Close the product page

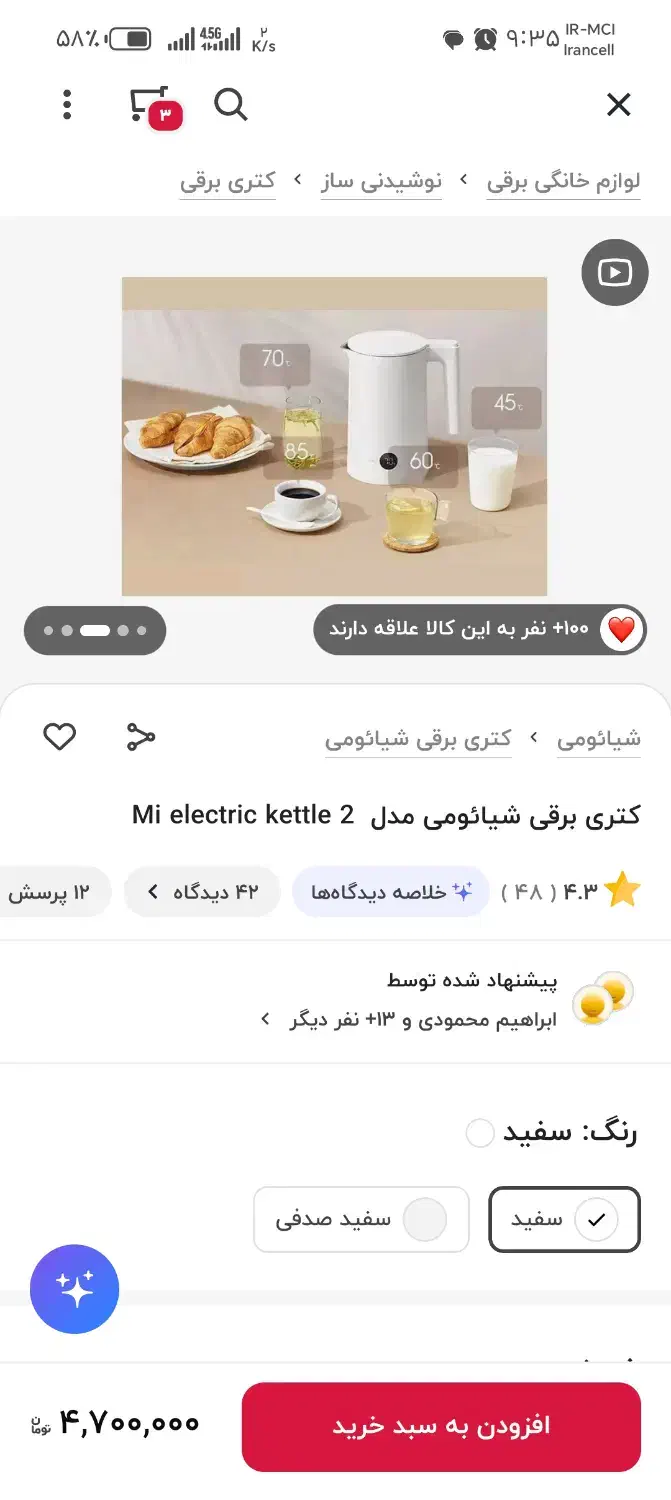click(x=619, y=104)
